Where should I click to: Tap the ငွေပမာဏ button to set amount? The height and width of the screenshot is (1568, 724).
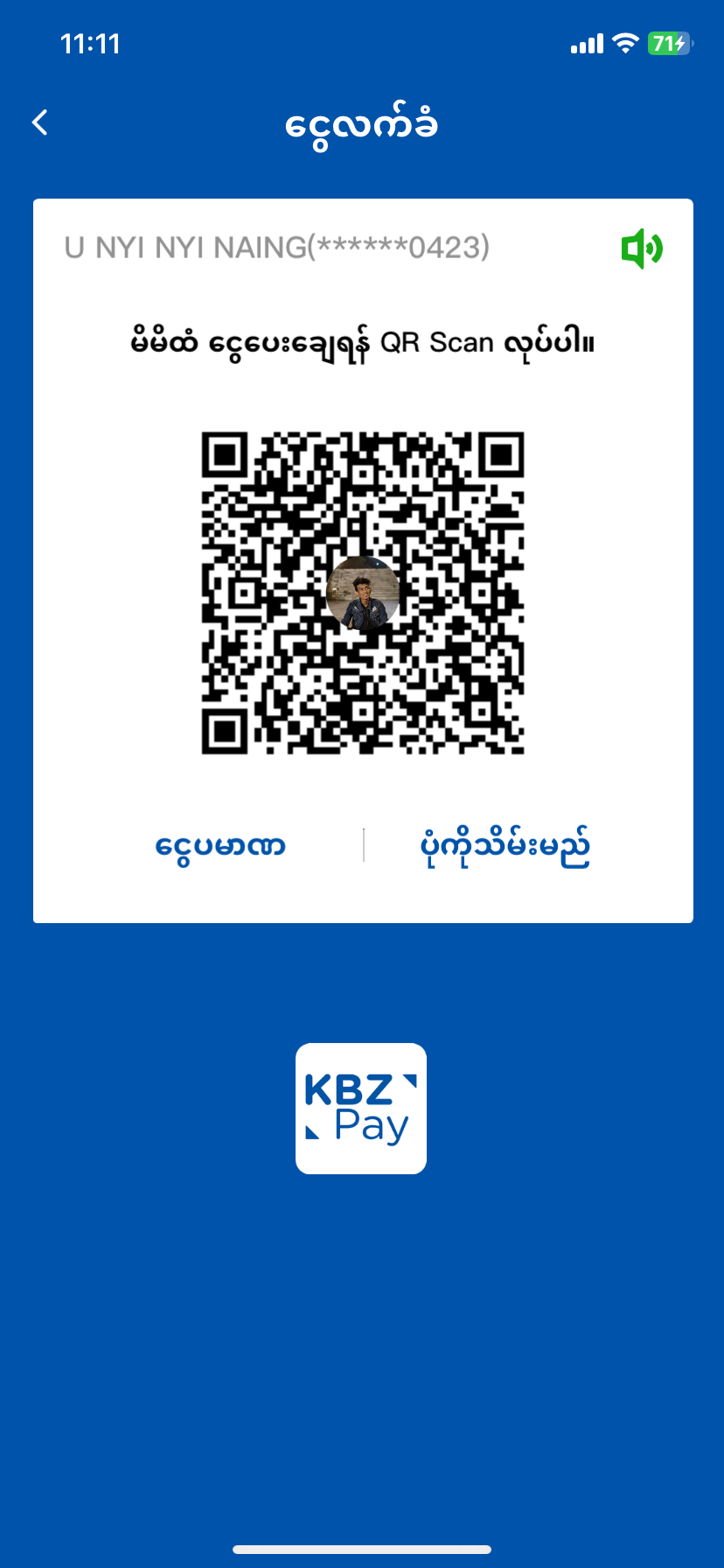click(x=220, y=846)
